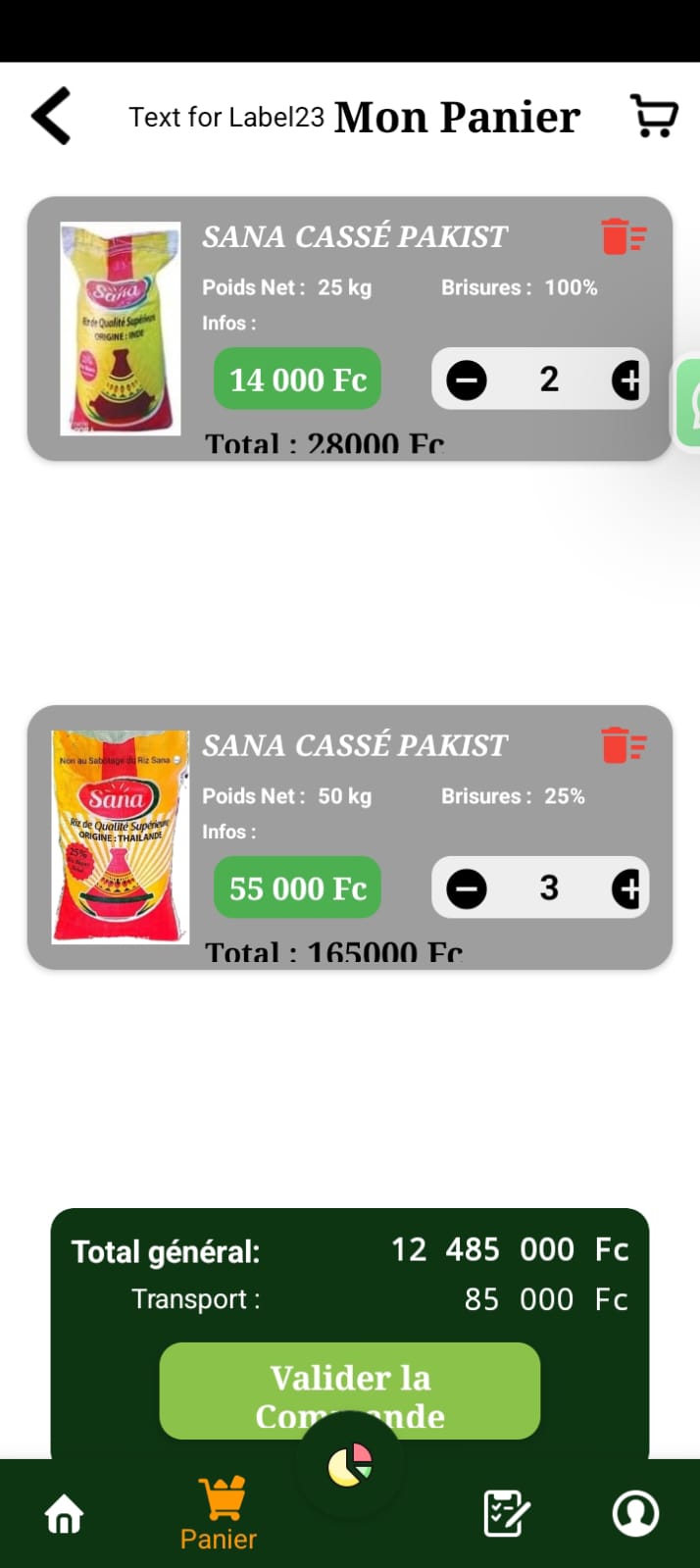Increase quantity of the 50 kg item
Image resolution: width=700 pixels, height=1568 pixels.
625,888
